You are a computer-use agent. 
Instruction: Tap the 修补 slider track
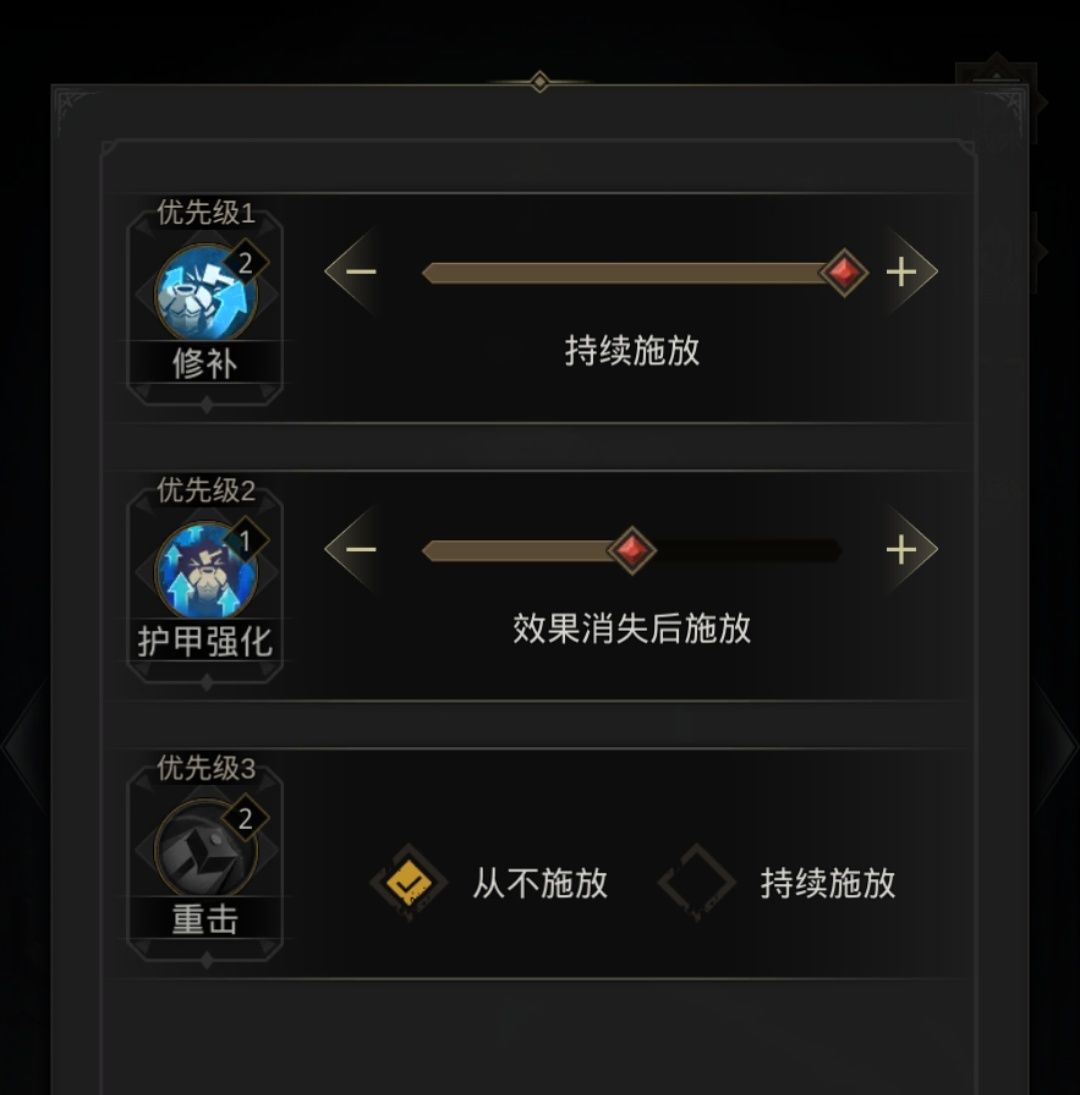pyautogui.click(x=630, y=273)
